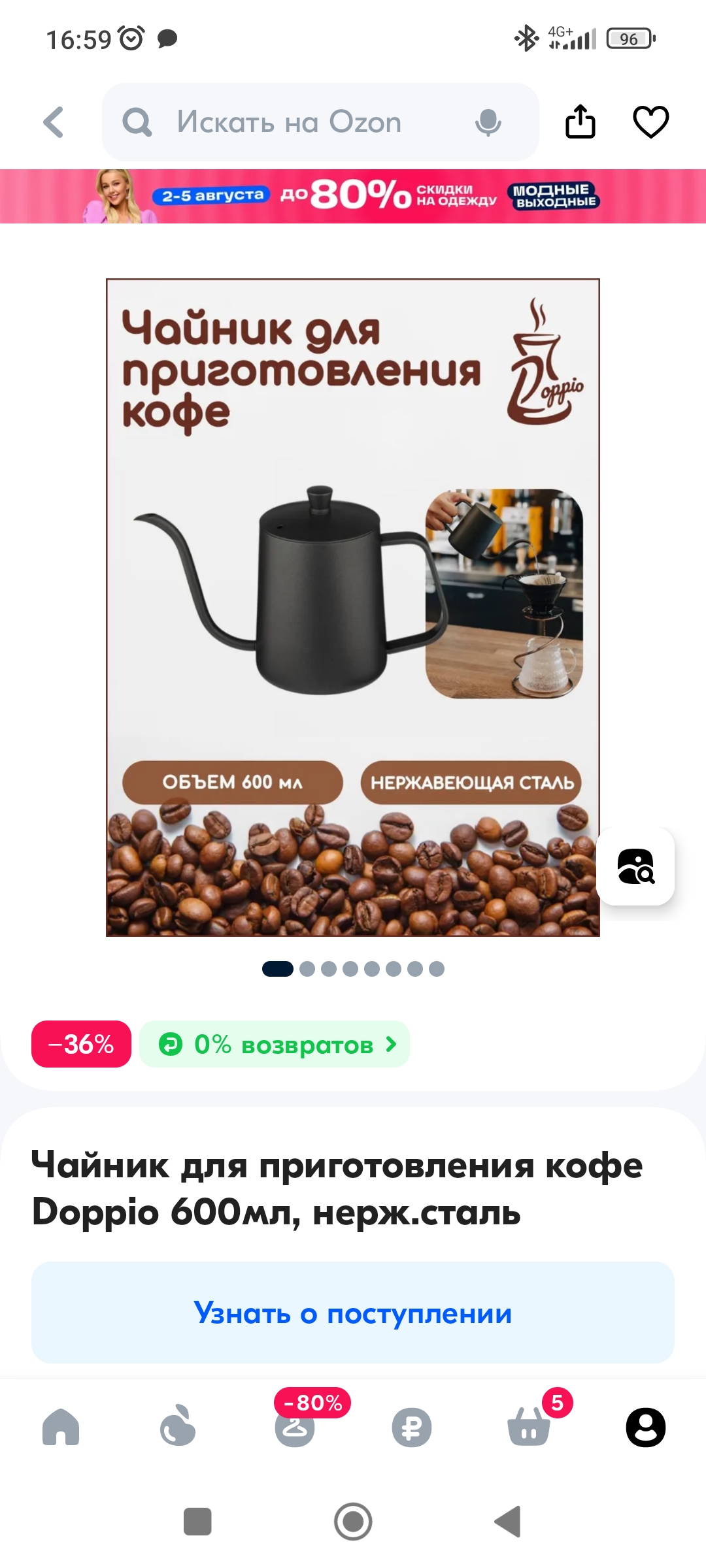Open the cart with 5 items
This screenshot has width=706, height=1568.
pos(529,1426)
